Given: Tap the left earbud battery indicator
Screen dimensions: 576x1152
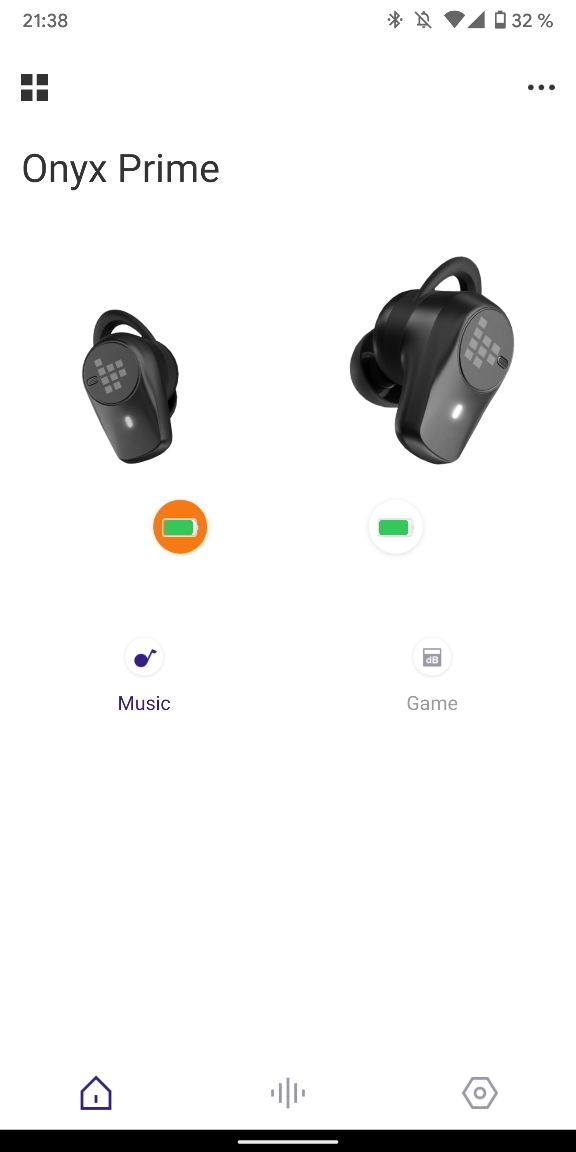Looking at the screenshot, I should [x=180, y=527].
